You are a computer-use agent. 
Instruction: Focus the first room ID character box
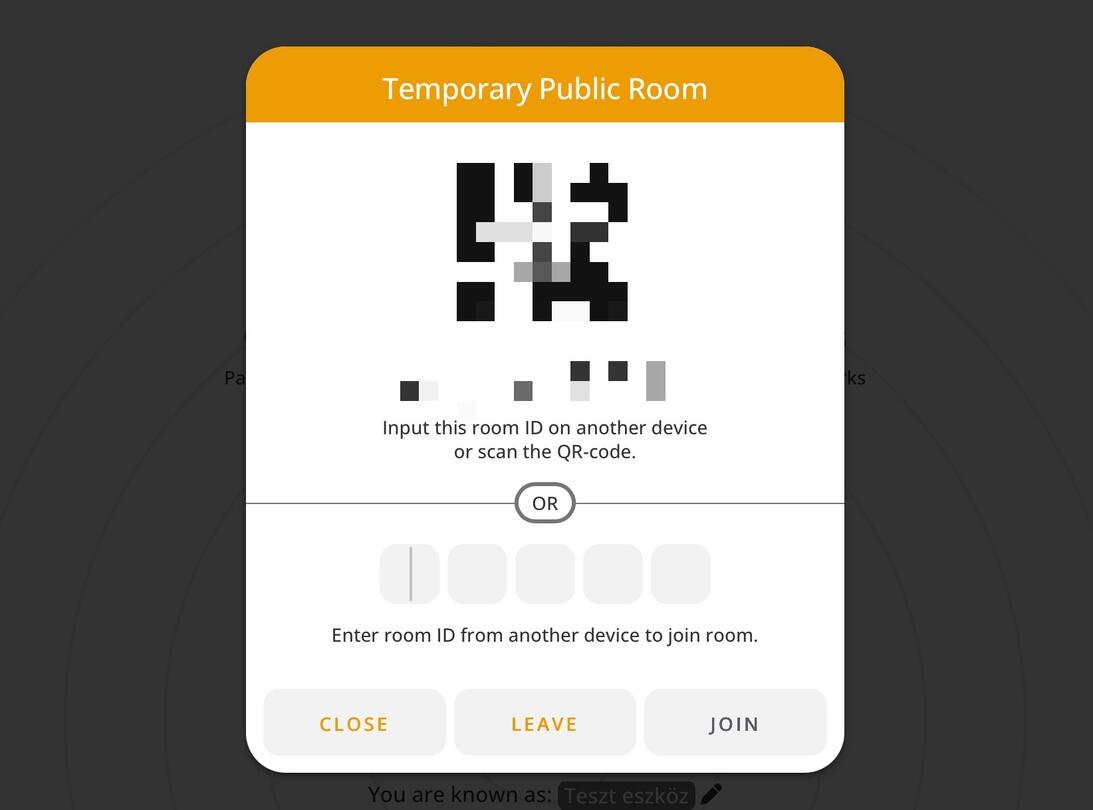point(409,574)
